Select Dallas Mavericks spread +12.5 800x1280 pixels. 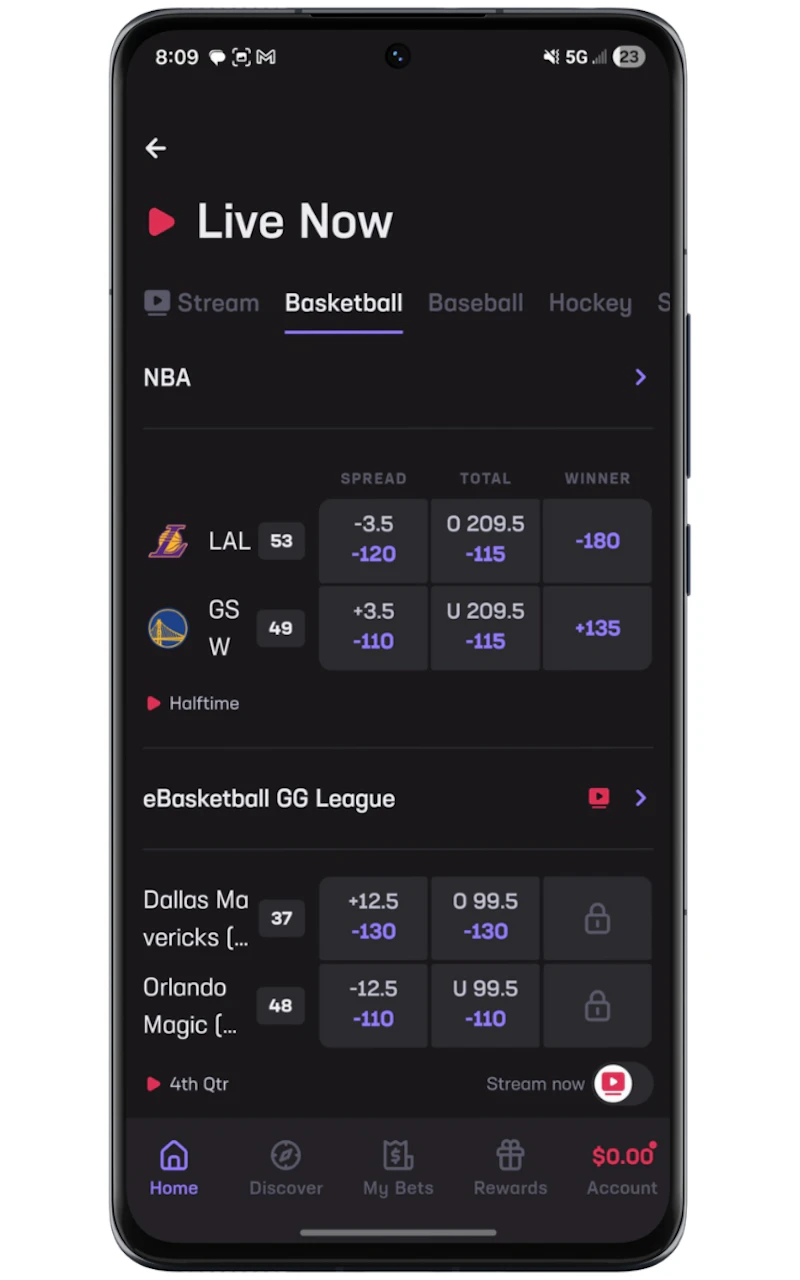[373, 917]
